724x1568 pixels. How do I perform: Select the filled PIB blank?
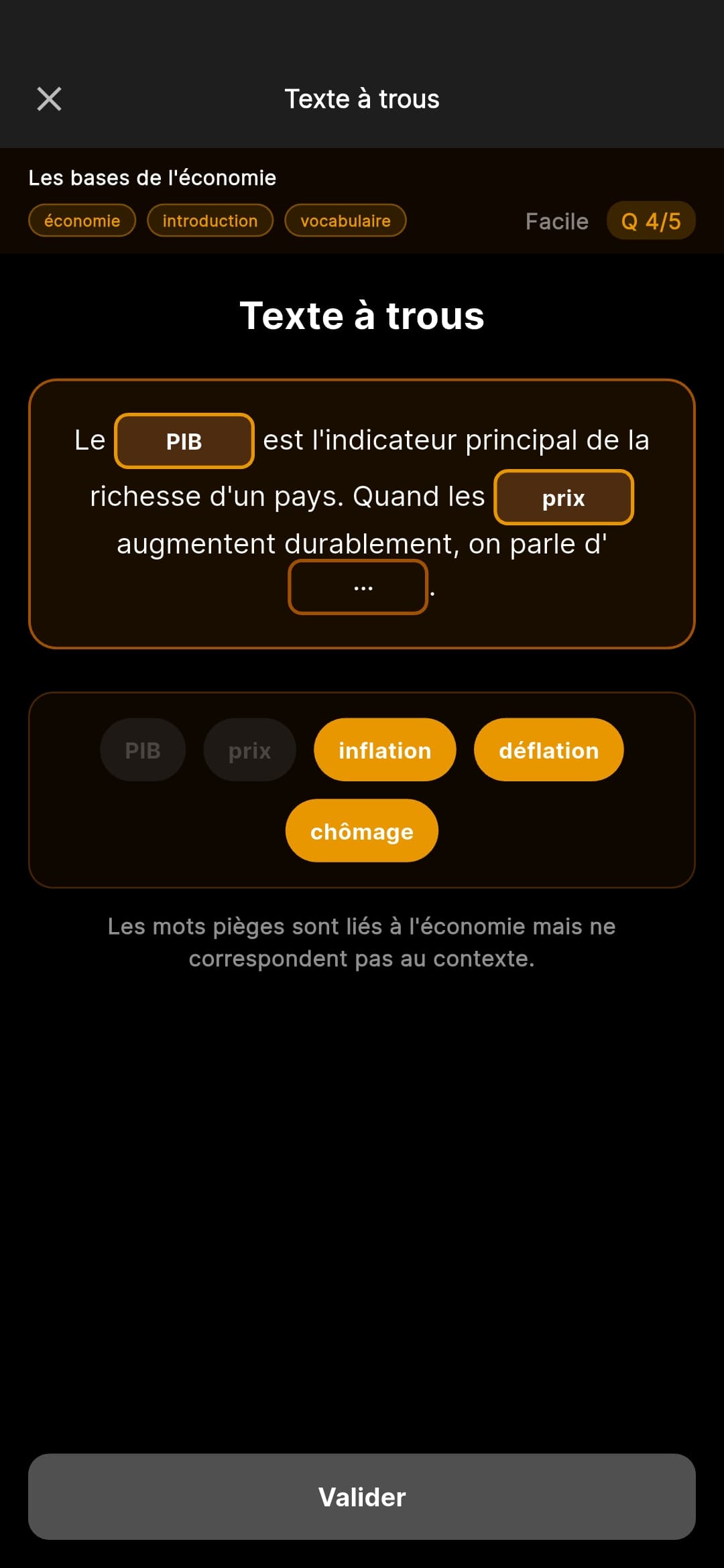coord(184,440)
